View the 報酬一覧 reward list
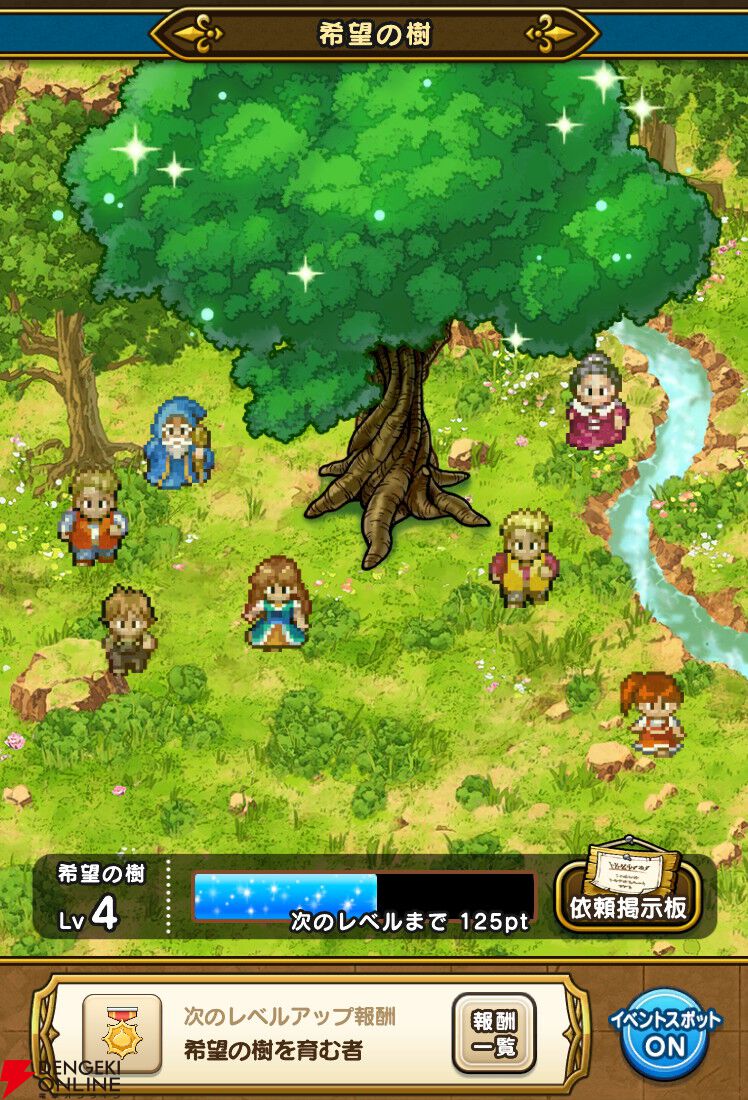 (494, 1033)
